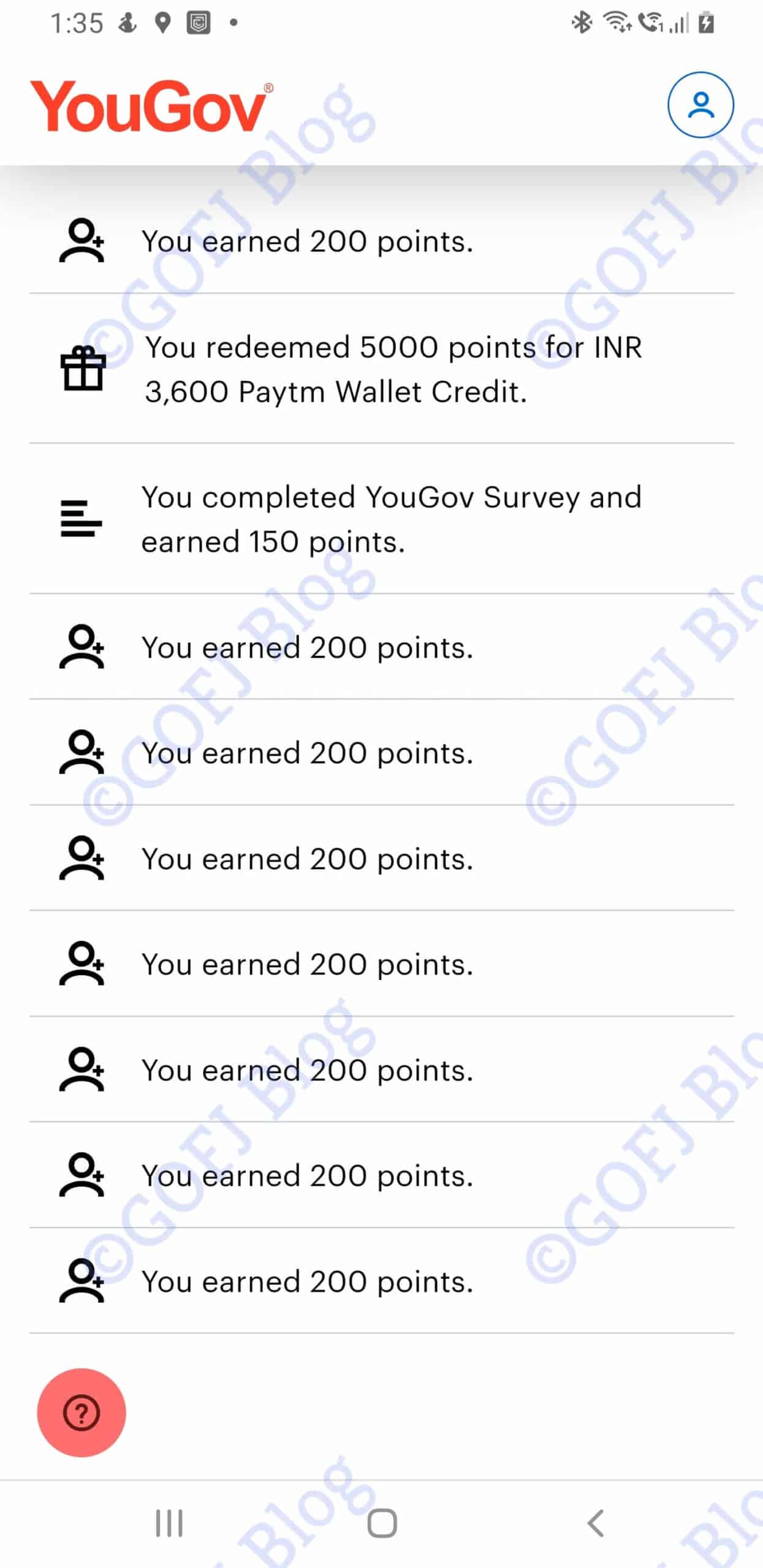Click the location pin icon in status bar
The image size is (763, 1568).
[162, 23]
